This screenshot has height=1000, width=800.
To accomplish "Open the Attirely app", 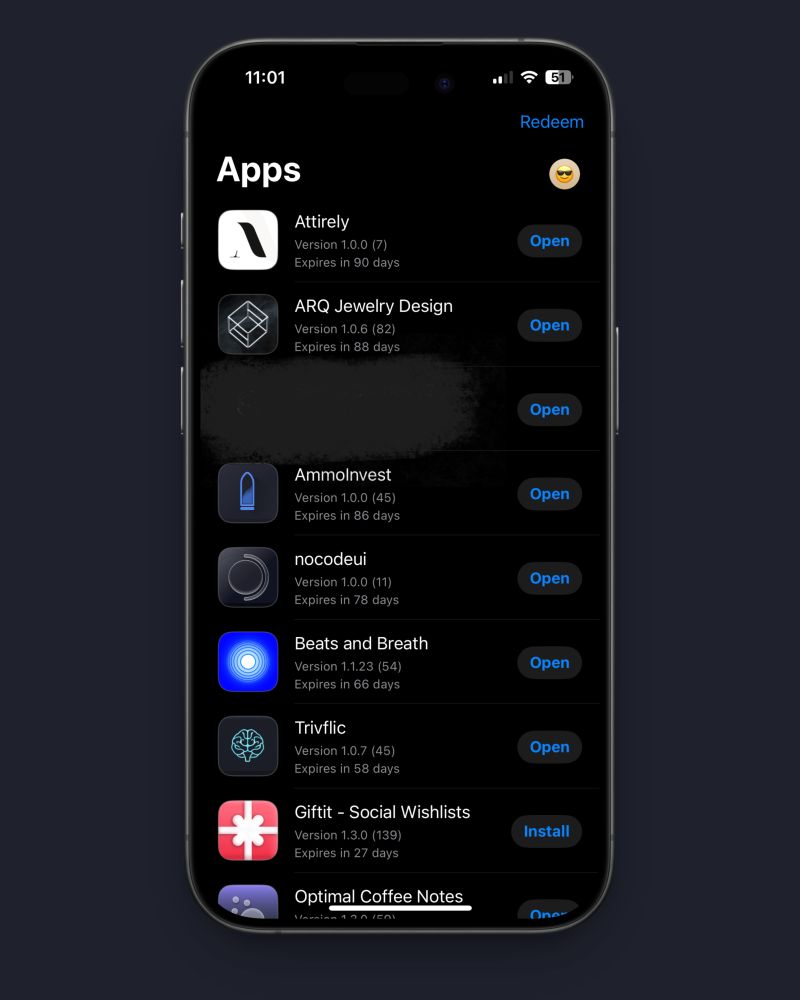I will pos(549,241).
